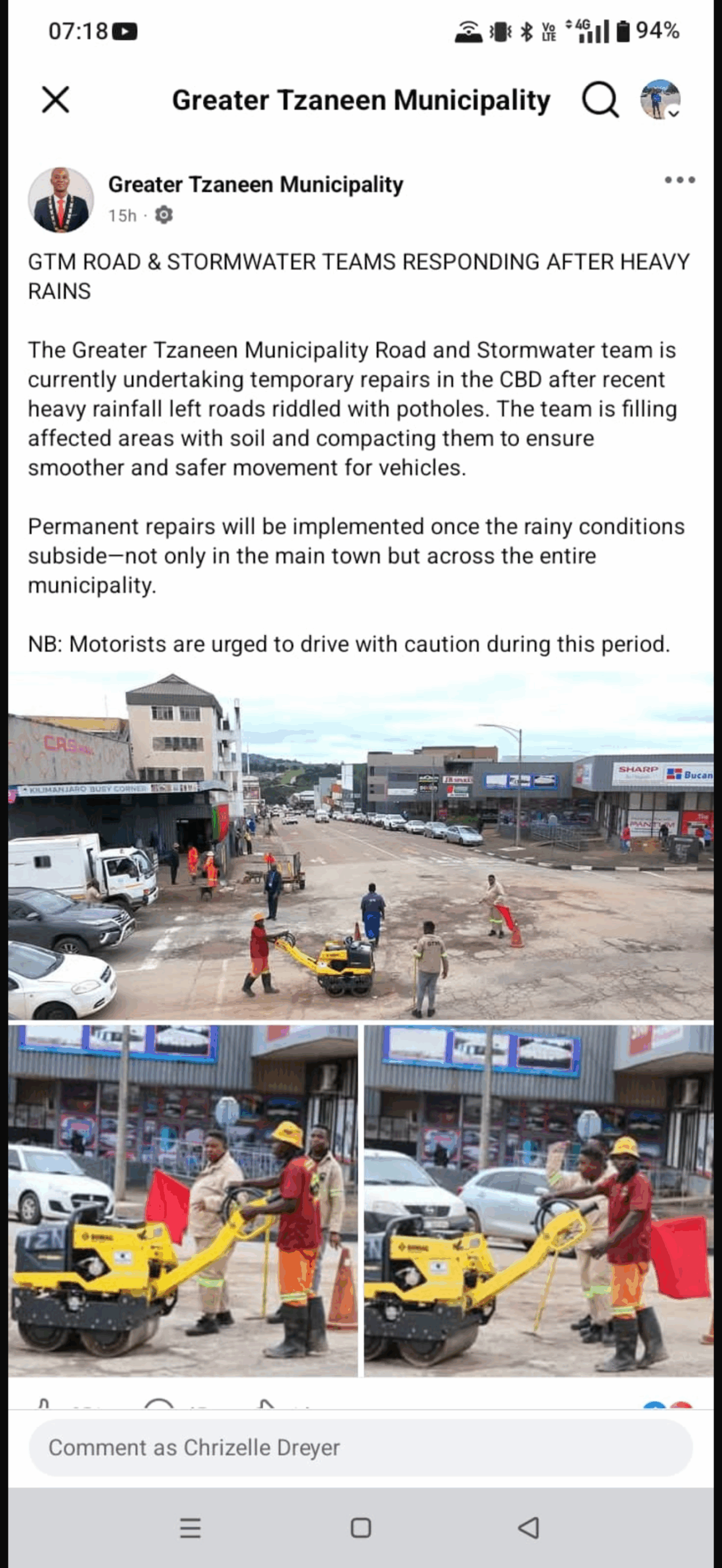Open the bottom right roller photo
Viewport: 722px width, 1568px height.
(539, 1200)
